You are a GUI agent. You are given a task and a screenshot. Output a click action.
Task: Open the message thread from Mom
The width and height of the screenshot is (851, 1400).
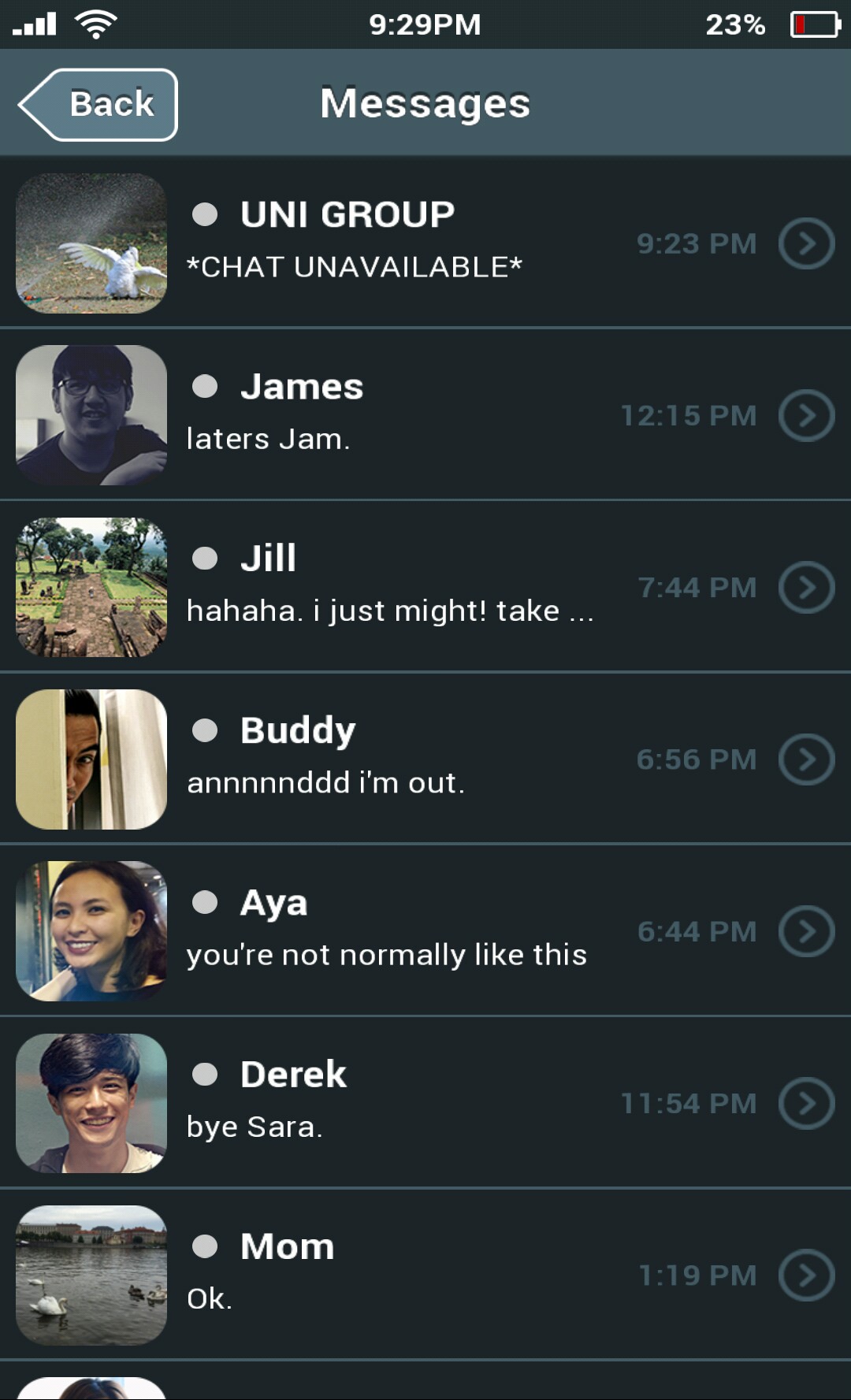coord(425,1275)
